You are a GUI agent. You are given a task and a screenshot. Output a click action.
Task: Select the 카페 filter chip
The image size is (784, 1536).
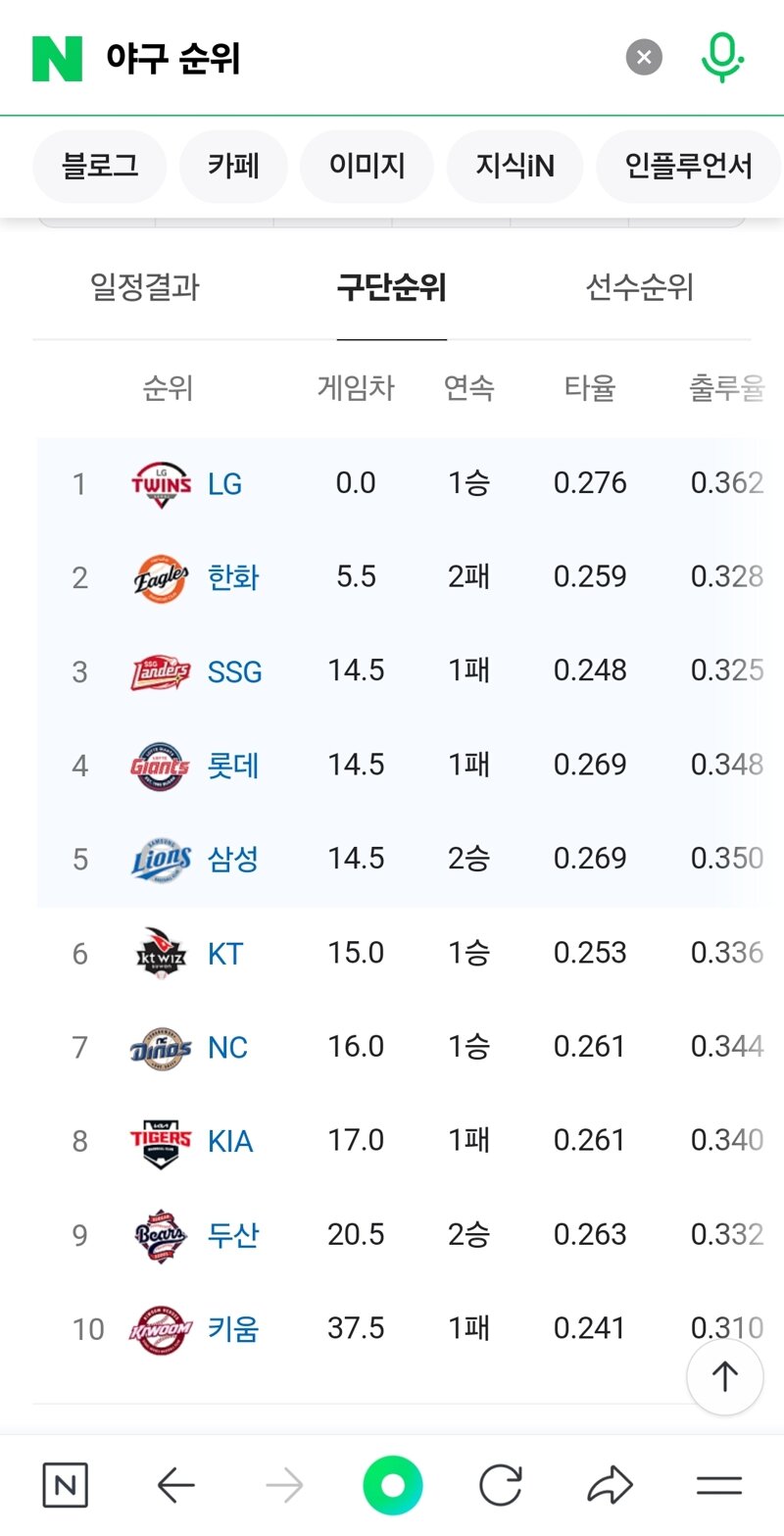click(x=233, y=166)
